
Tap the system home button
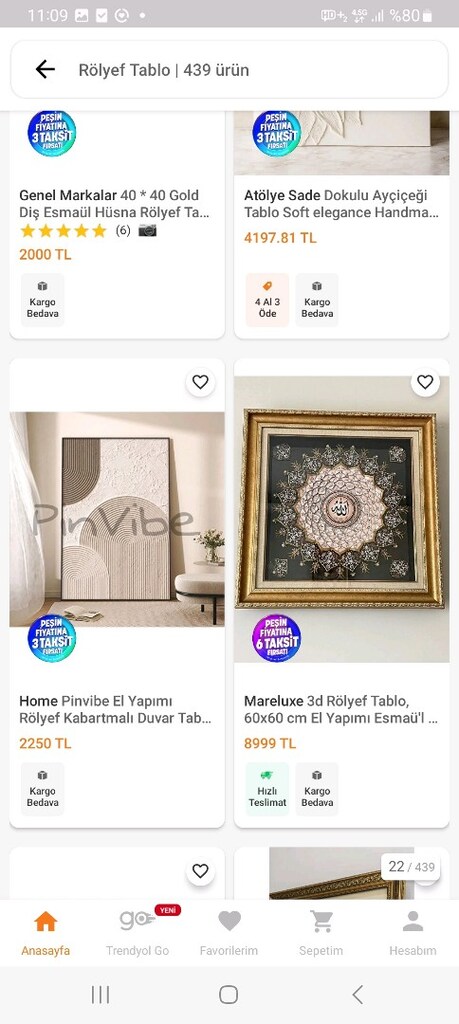pos(229,995)
